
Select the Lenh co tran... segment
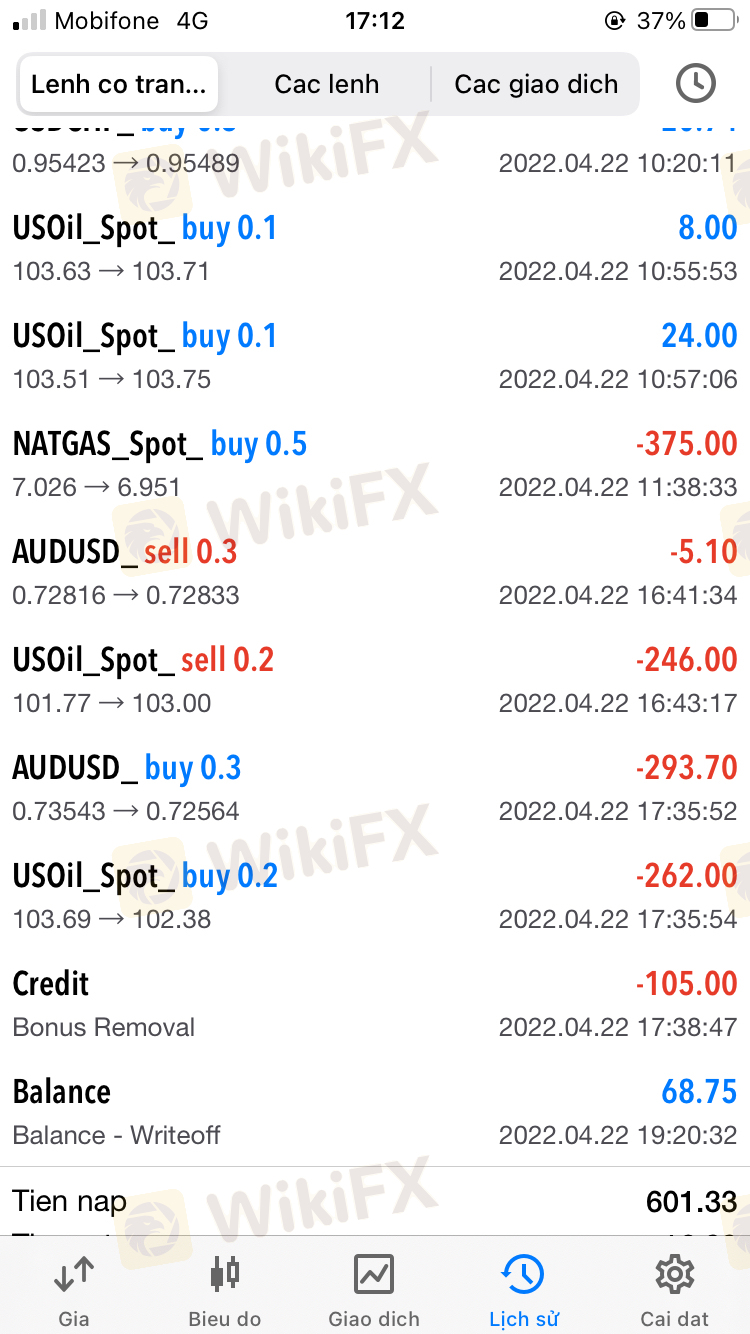(119, 84)
